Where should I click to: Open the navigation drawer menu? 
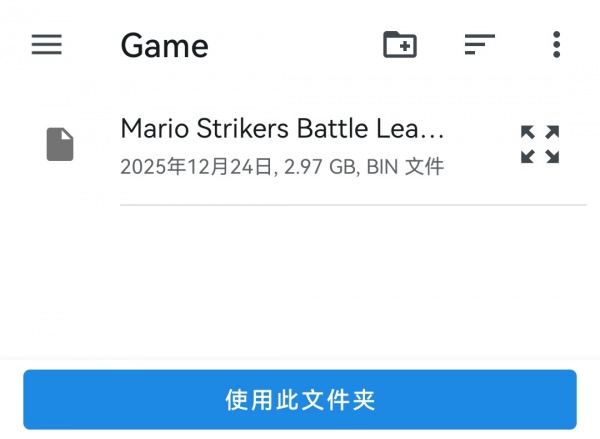click(x=47, y=45)
